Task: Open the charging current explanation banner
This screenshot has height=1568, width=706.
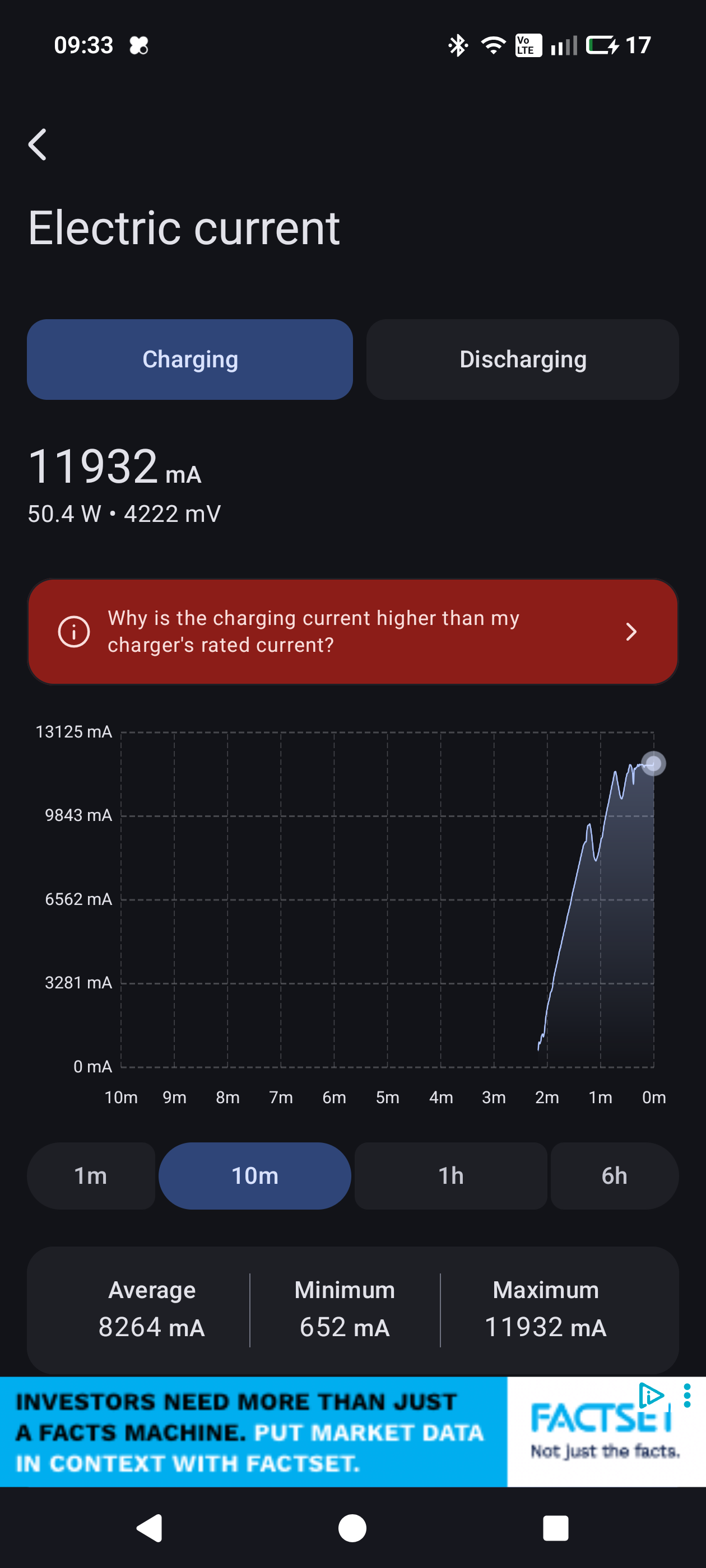Action: [352, 631]
